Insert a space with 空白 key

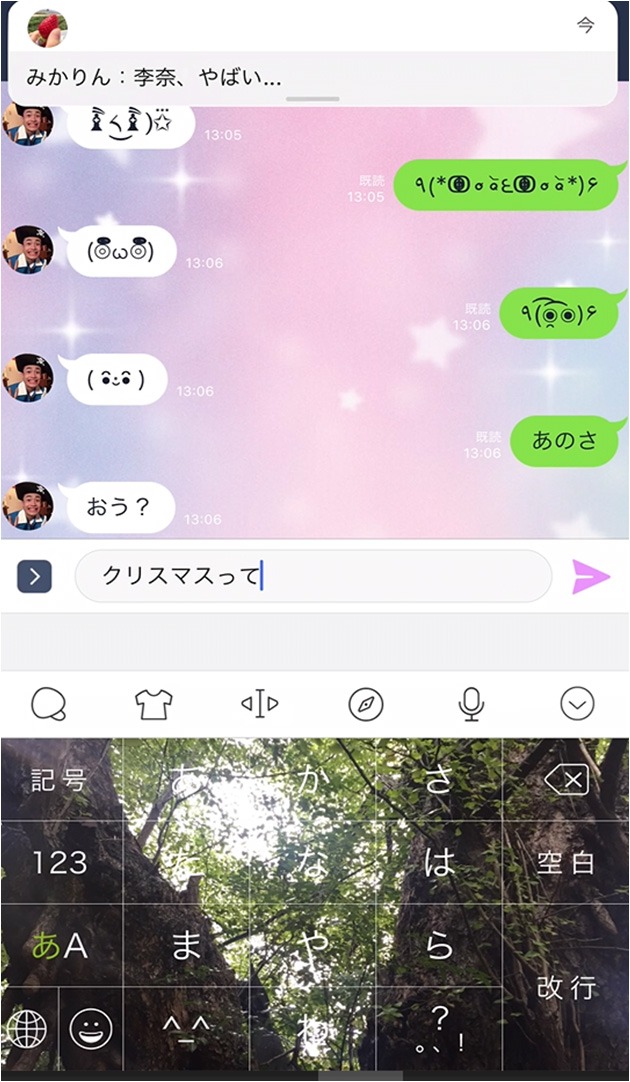pos(566,863)
